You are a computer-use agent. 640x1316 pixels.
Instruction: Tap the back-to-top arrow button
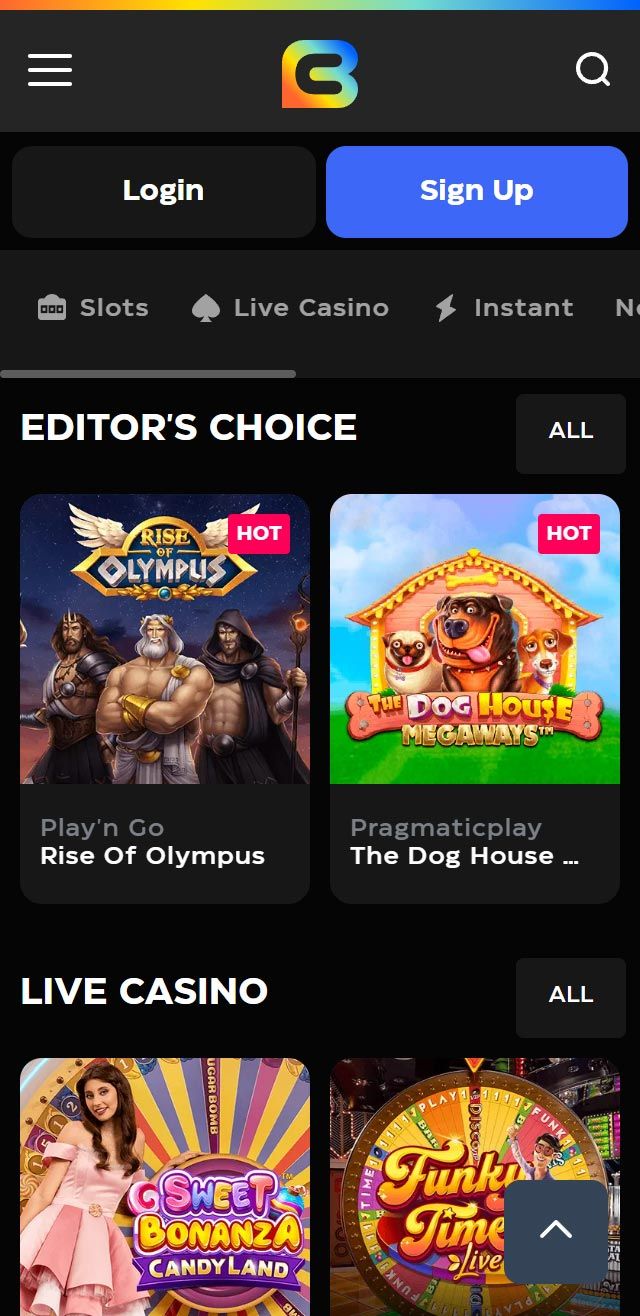pos(556,1231)
